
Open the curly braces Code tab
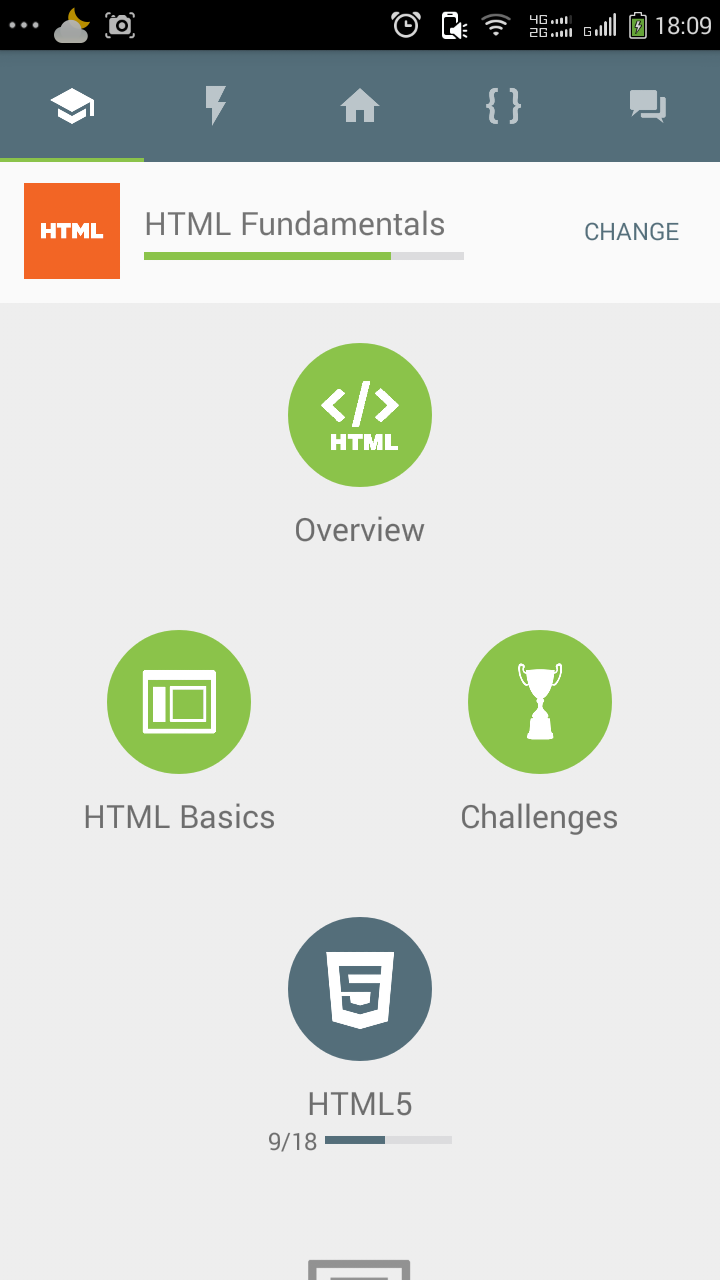tap(504, 106)
